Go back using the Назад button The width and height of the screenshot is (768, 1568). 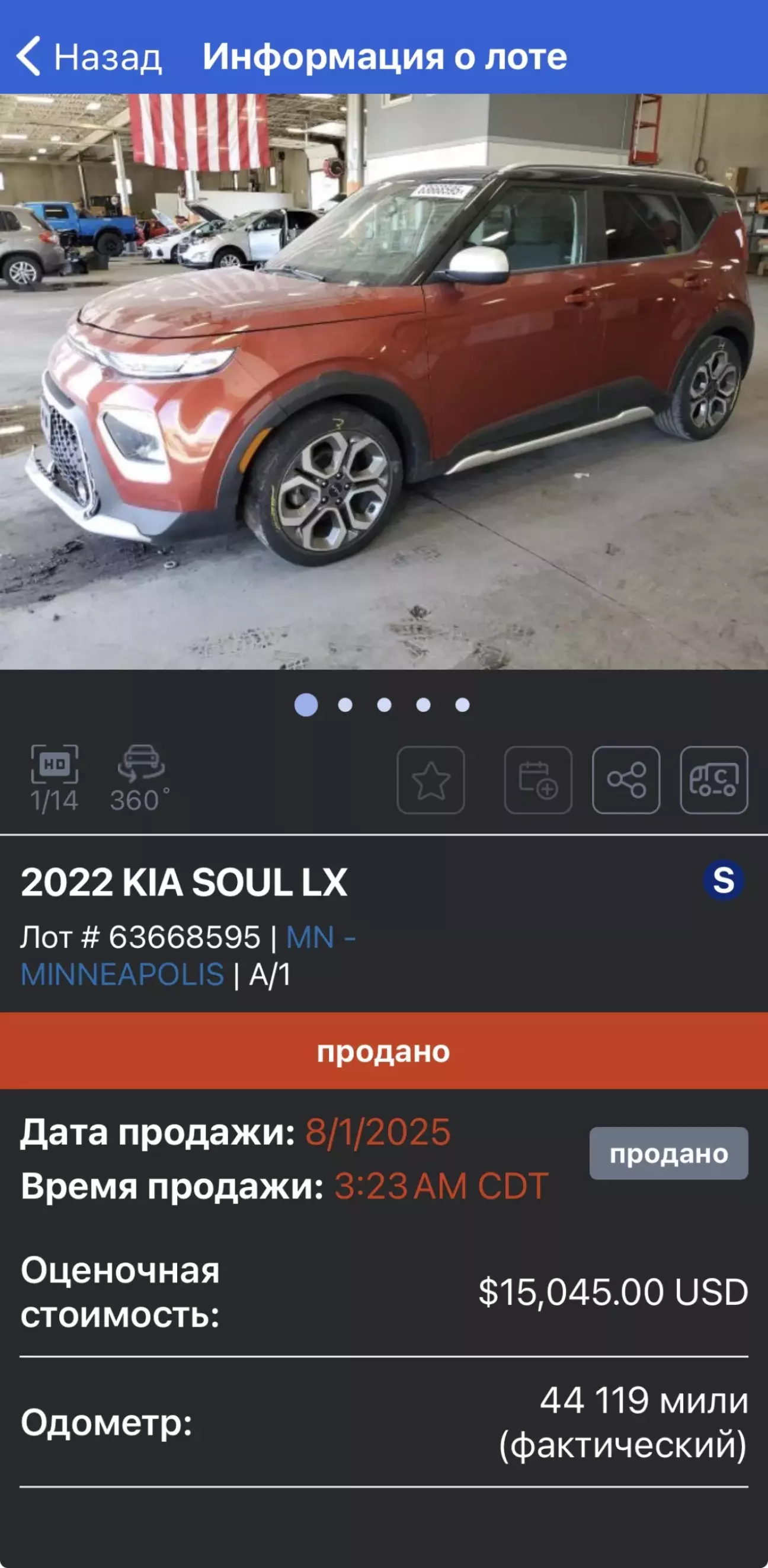(x=89, y=56)
